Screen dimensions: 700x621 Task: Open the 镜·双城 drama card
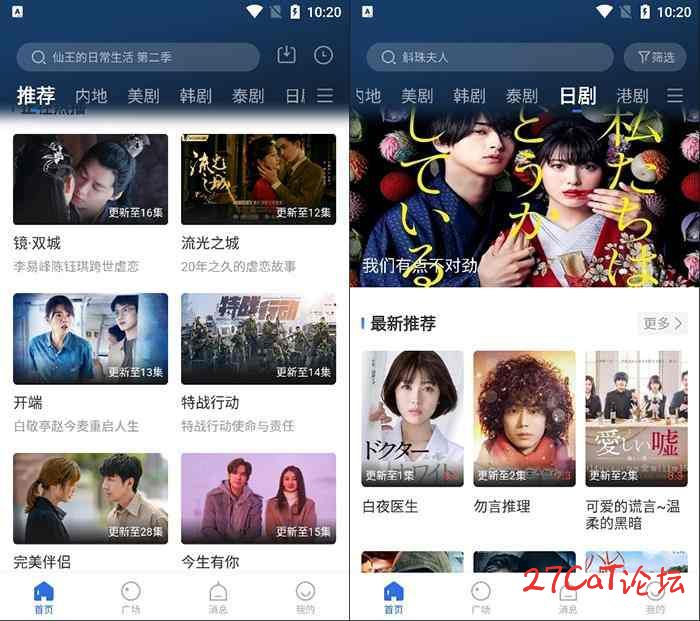pos(90,180)
